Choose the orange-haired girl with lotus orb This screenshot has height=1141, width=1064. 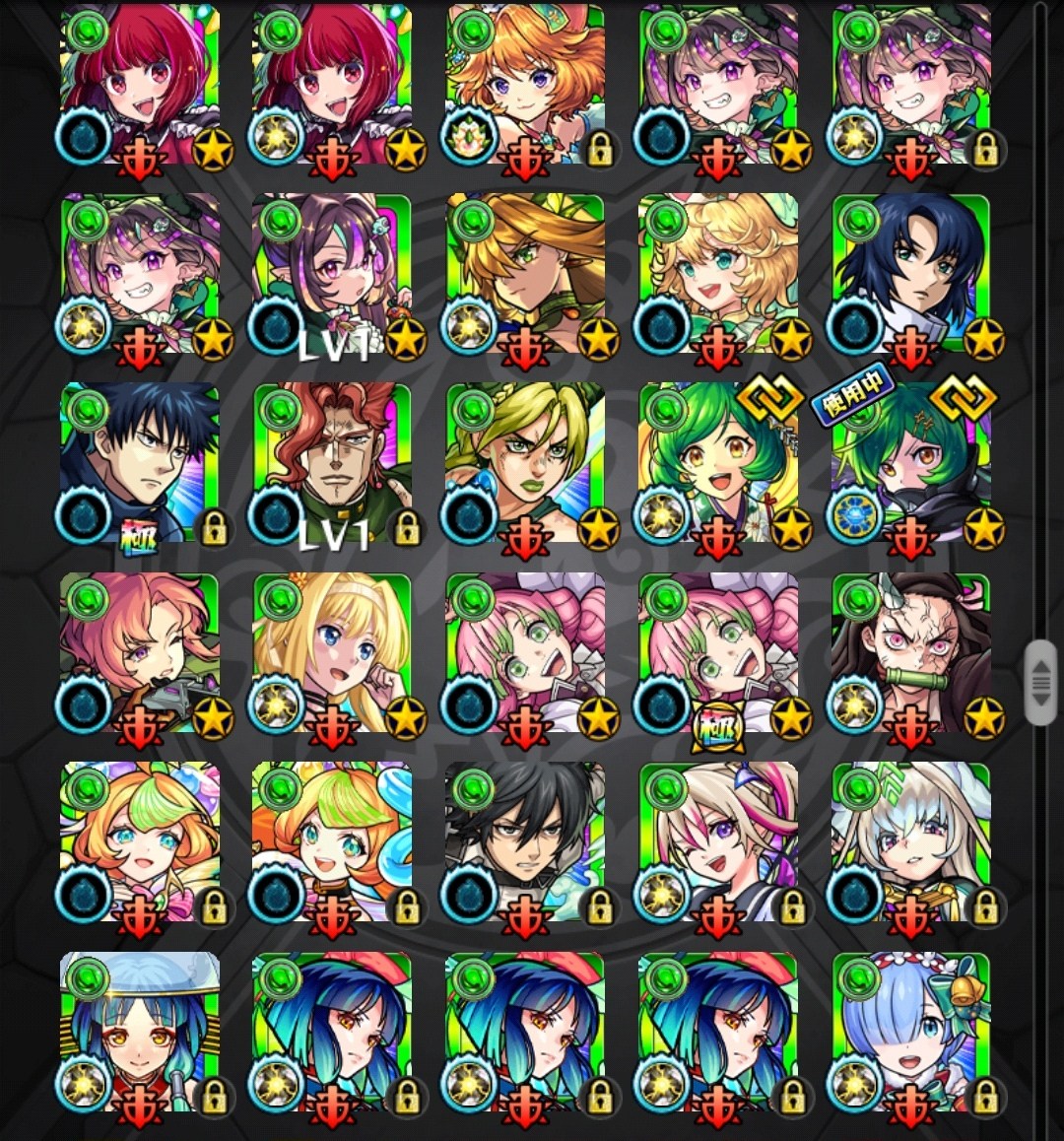coord(525,85)
